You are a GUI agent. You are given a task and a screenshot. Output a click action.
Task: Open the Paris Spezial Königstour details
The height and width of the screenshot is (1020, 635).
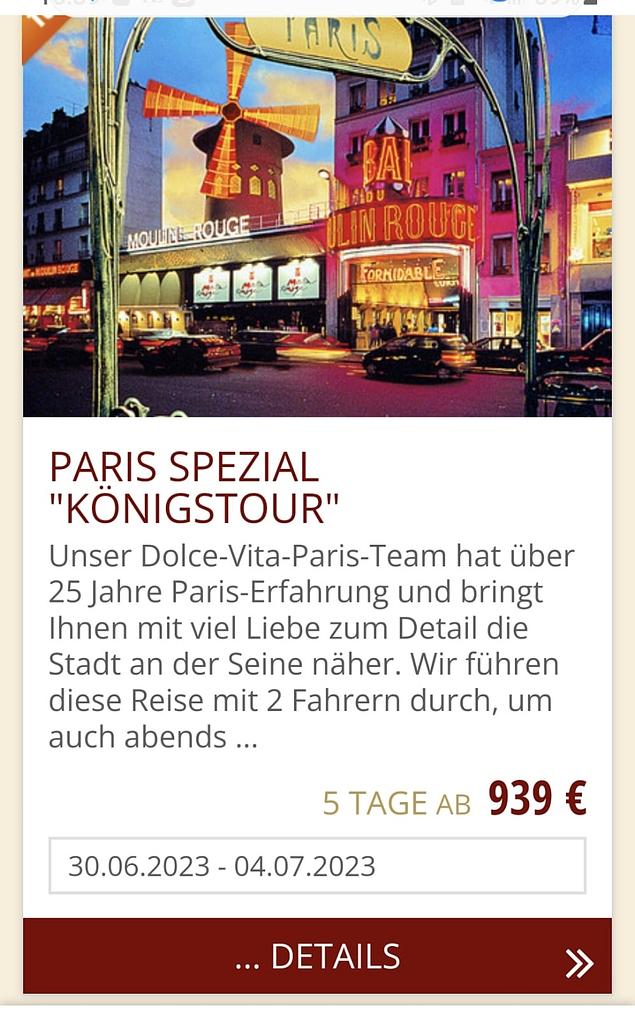pyautogui.click(x=317, y=957)
